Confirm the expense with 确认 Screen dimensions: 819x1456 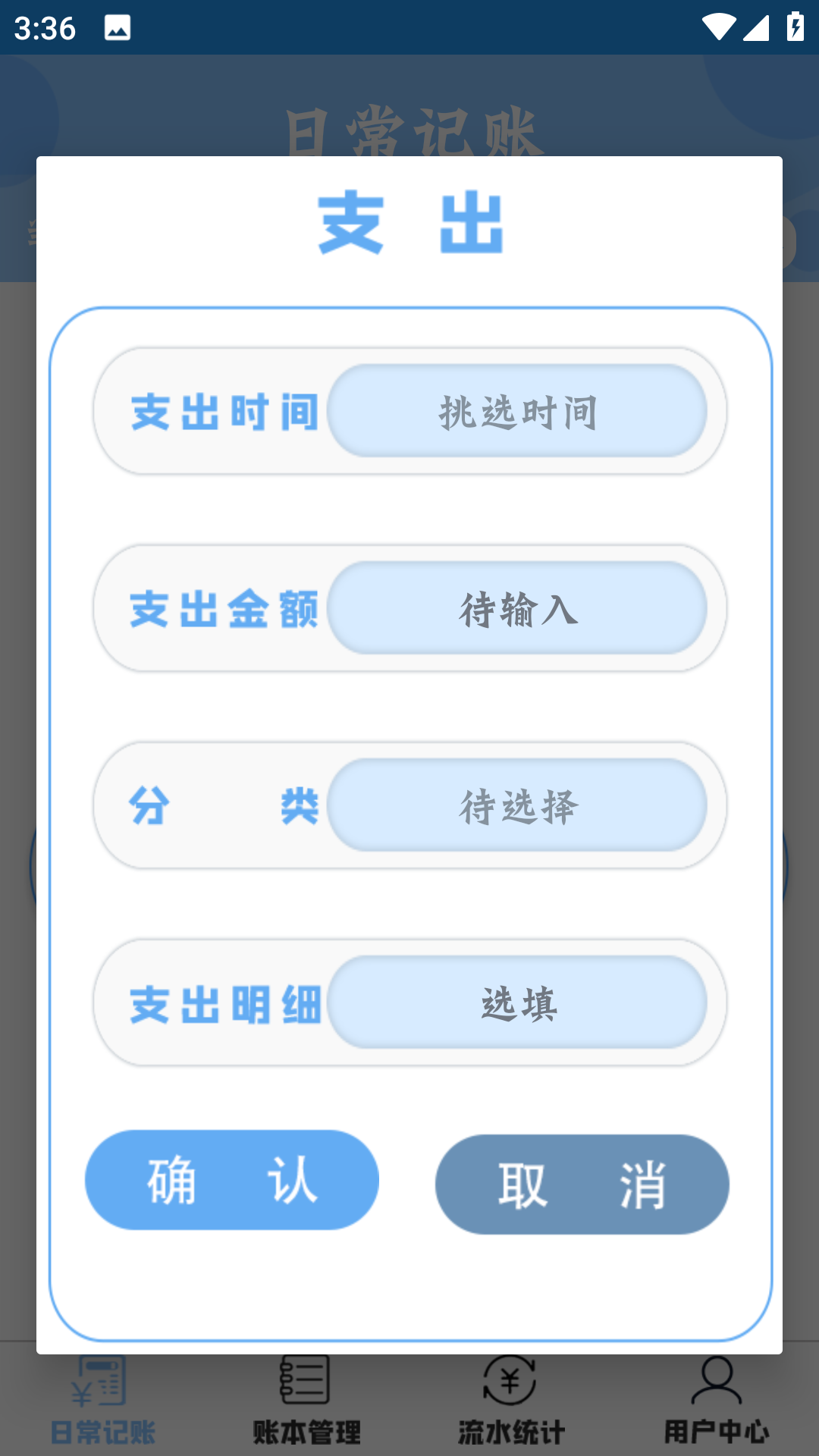[232, 1180]
